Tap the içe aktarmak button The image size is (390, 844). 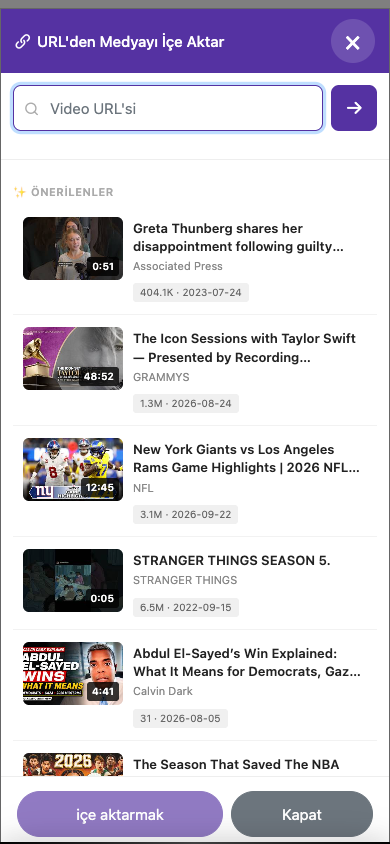point(120,814)
